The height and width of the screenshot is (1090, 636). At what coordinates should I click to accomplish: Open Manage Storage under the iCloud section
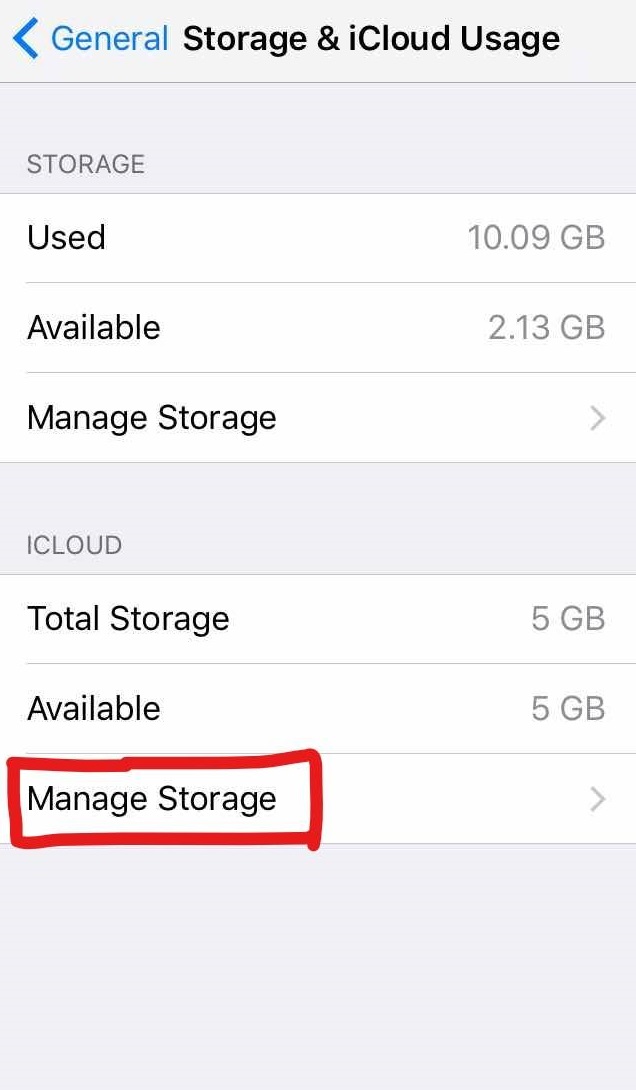click(x=318, y=799)
